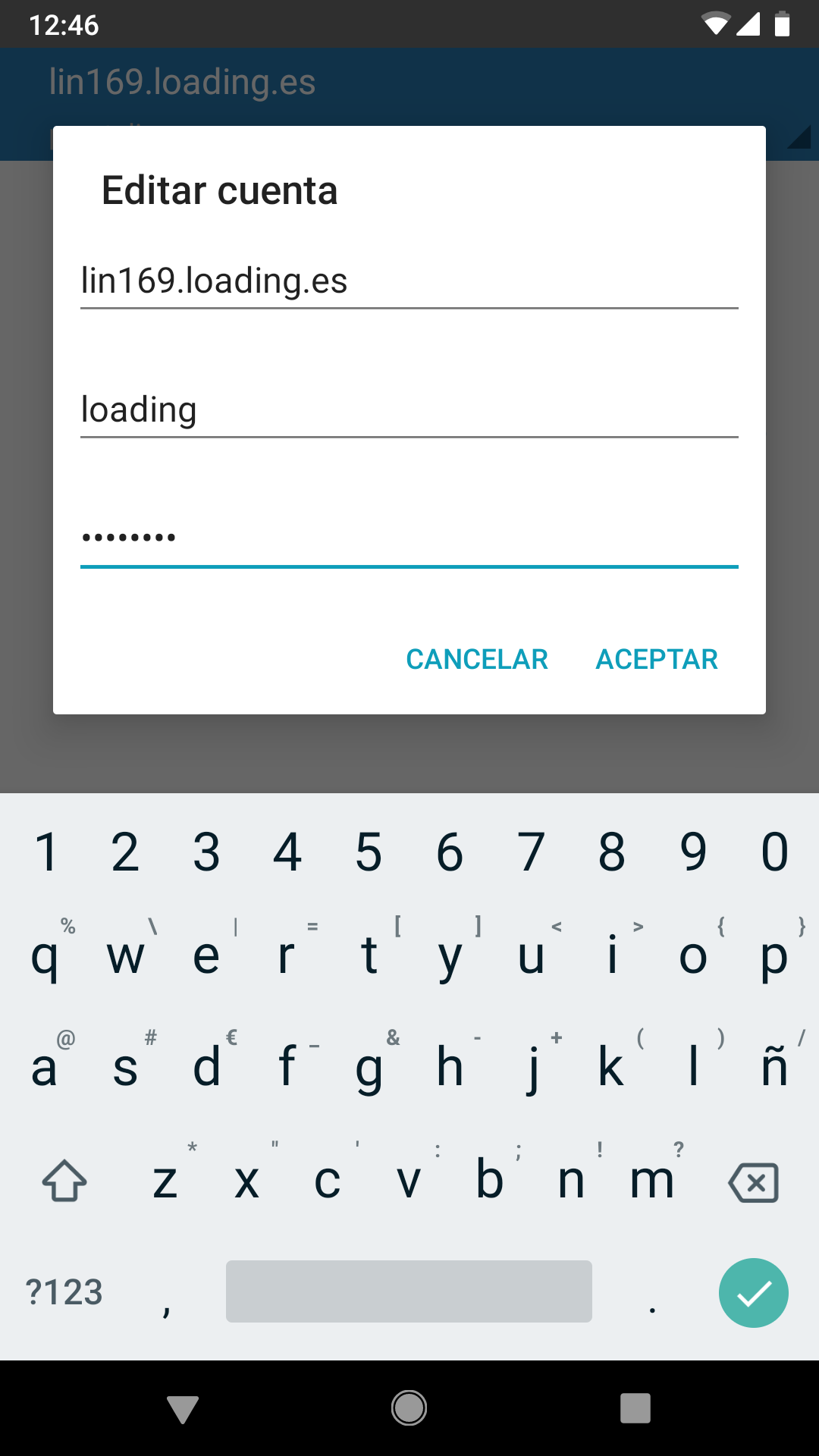Confirm changes with ACEPTAR
Screen dimensions: 819x1456
pyautogui.click(x=657, y=659)
